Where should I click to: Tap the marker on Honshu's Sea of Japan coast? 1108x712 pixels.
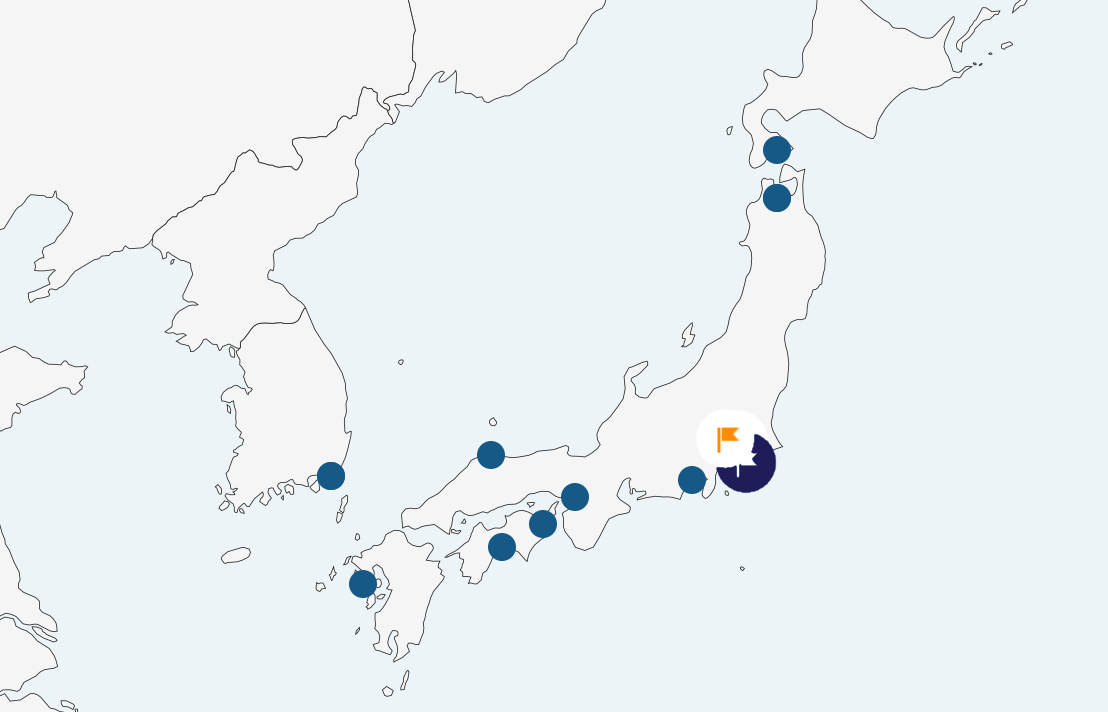(491, 455)
